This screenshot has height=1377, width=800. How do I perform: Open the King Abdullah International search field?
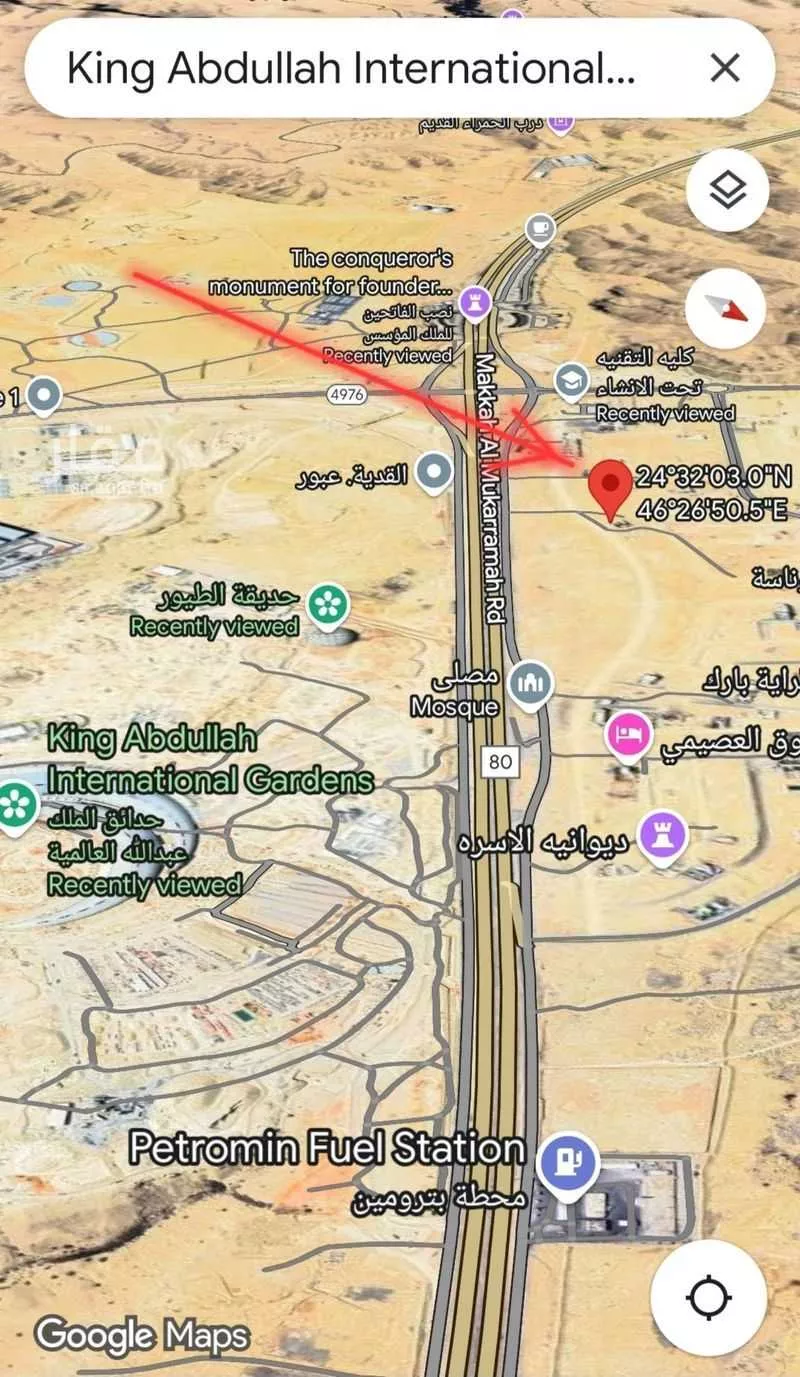(350, 68)
